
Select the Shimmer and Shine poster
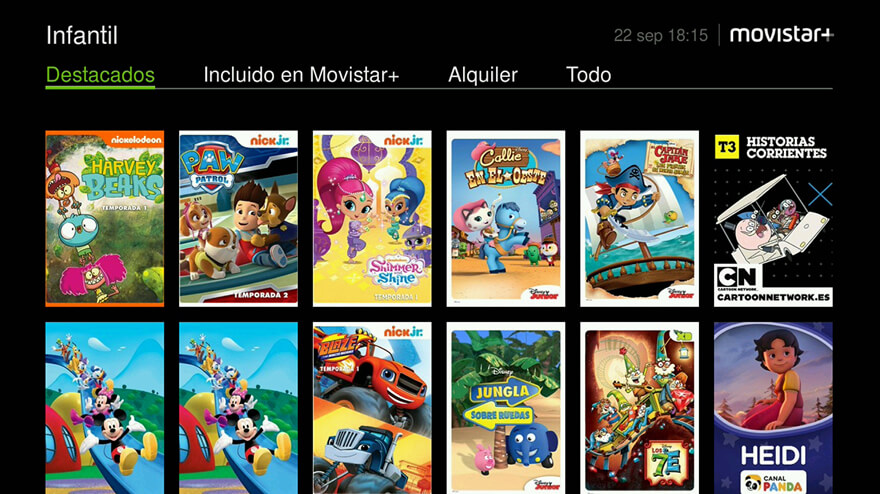(x=372, y=218)
